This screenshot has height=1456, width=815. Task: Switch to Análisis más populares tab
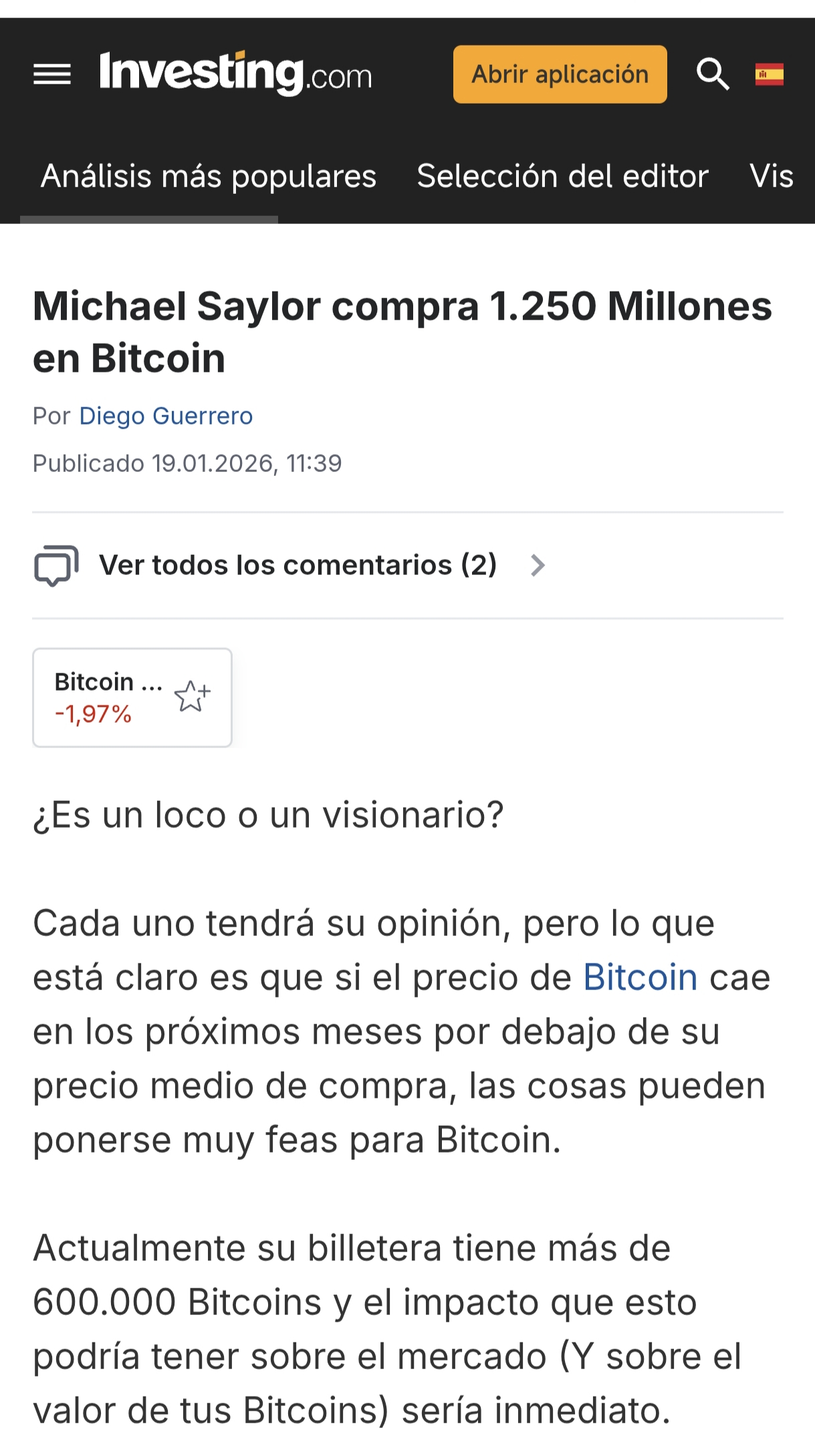pos(209,176)
